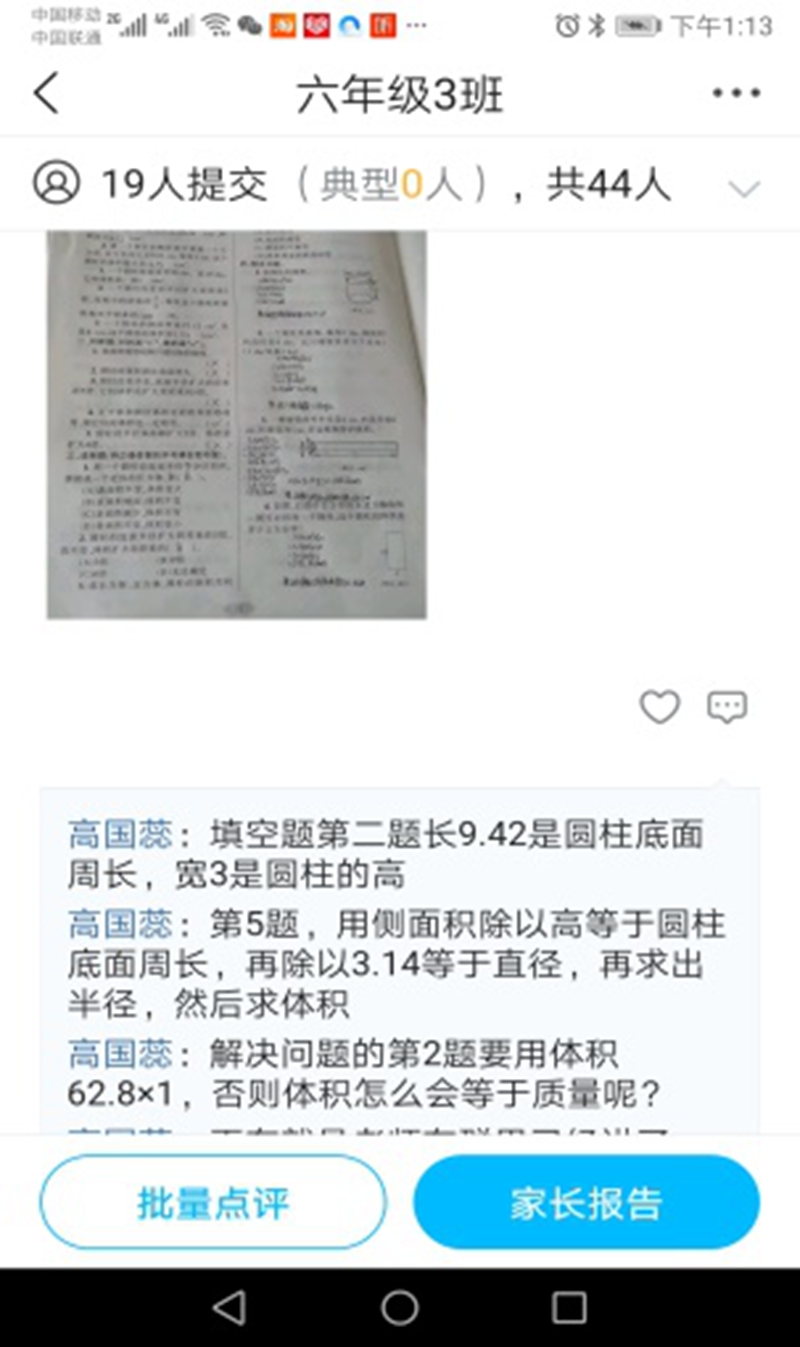The height and width of the screenshot is (1347, 800).
Task: Like this homework submission
Action: pos(659,707)
